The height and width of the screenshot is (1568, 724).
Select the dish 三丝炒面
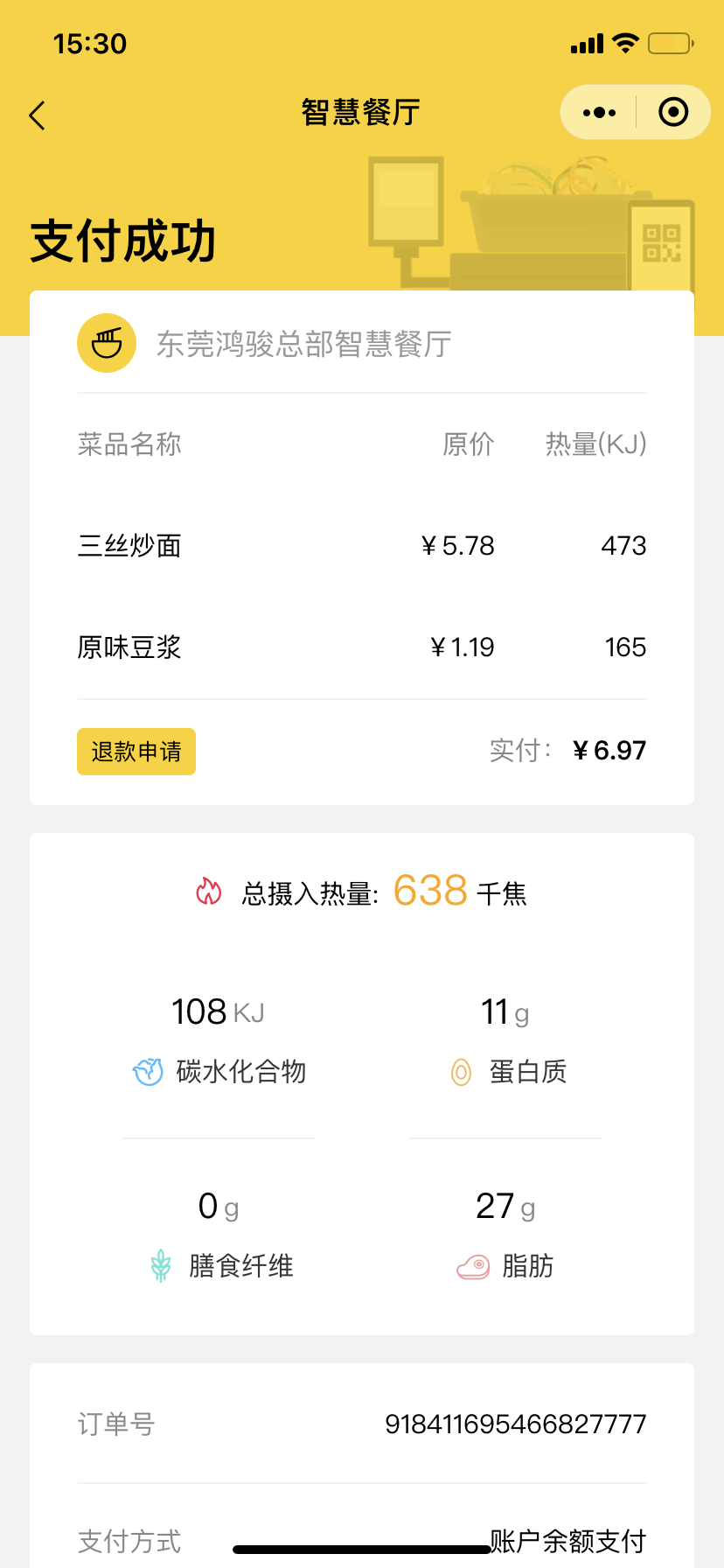[129, 544]
